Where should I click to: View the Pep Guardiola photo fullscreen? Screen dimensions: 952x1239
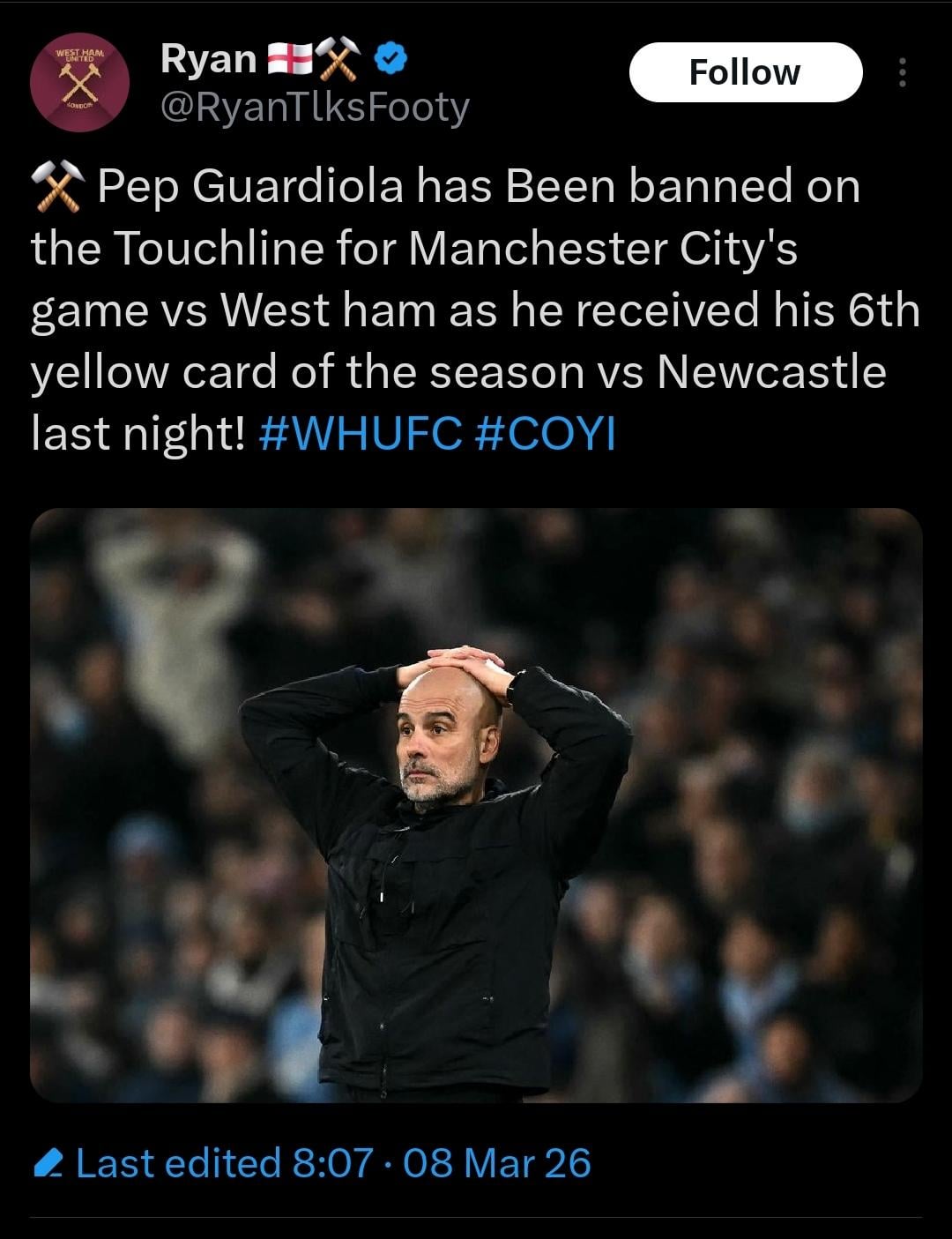(476, 804)
